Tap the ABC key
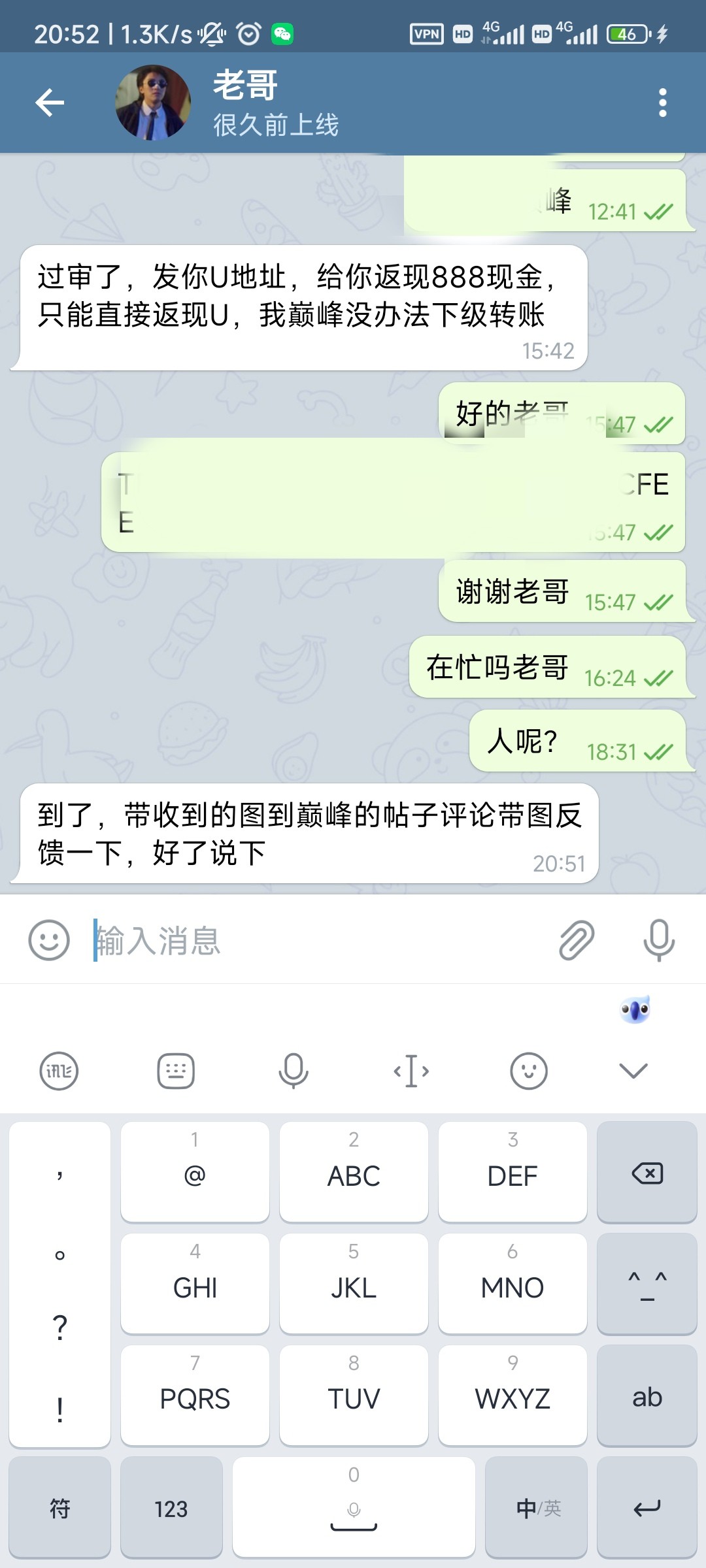 354,1173
